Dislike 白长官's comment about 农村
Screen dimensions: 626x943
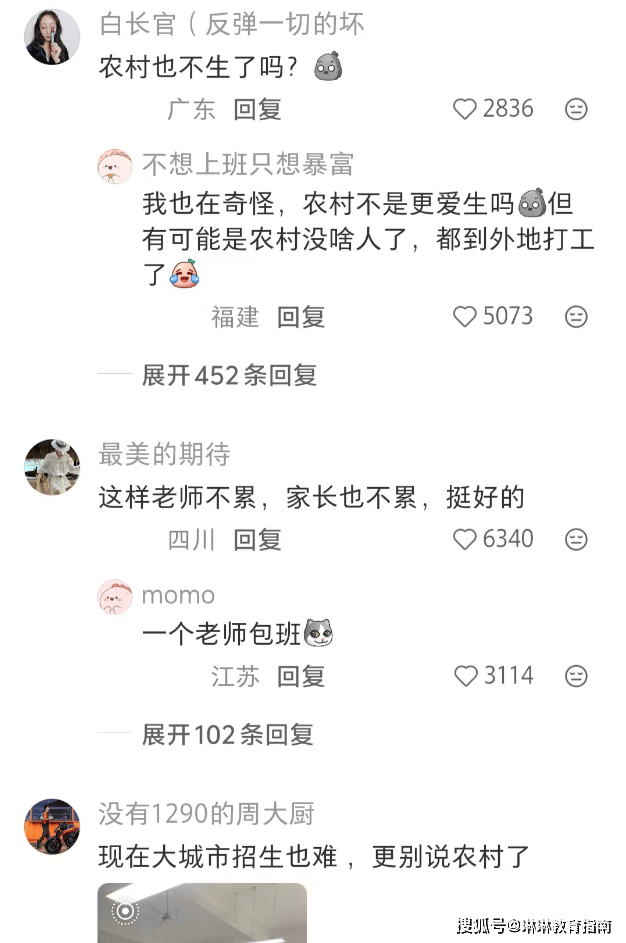point(576,109)
